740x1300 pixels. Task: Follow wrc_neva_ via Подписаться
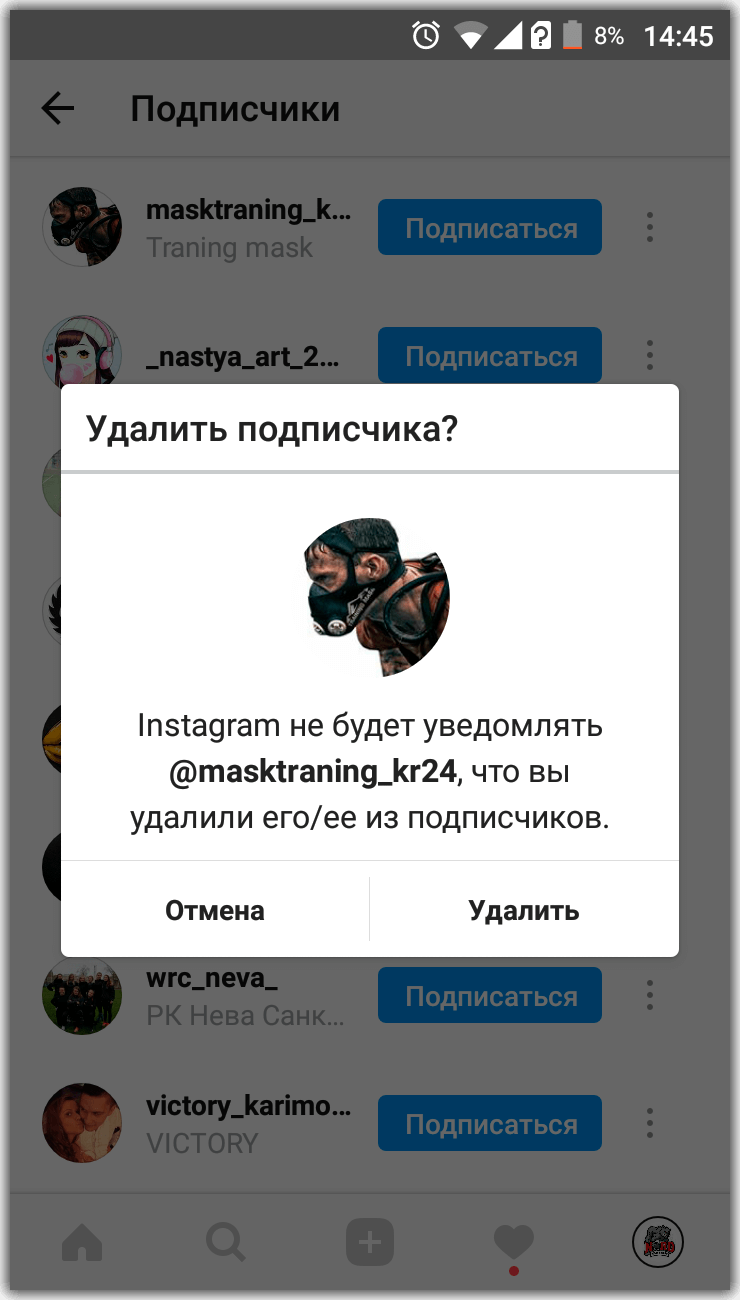coord(490,996)
